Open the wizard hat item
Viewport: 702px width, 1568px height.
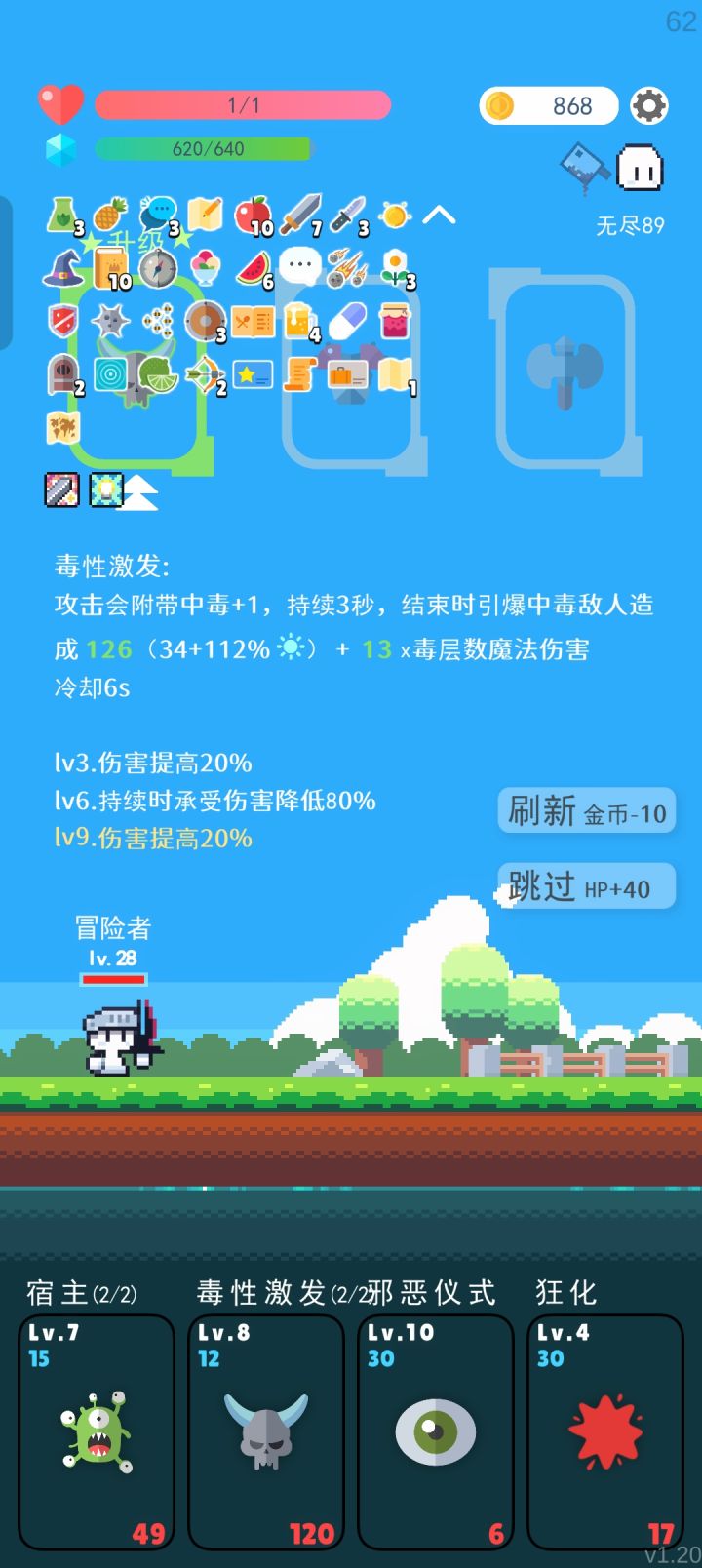[63, 270]
